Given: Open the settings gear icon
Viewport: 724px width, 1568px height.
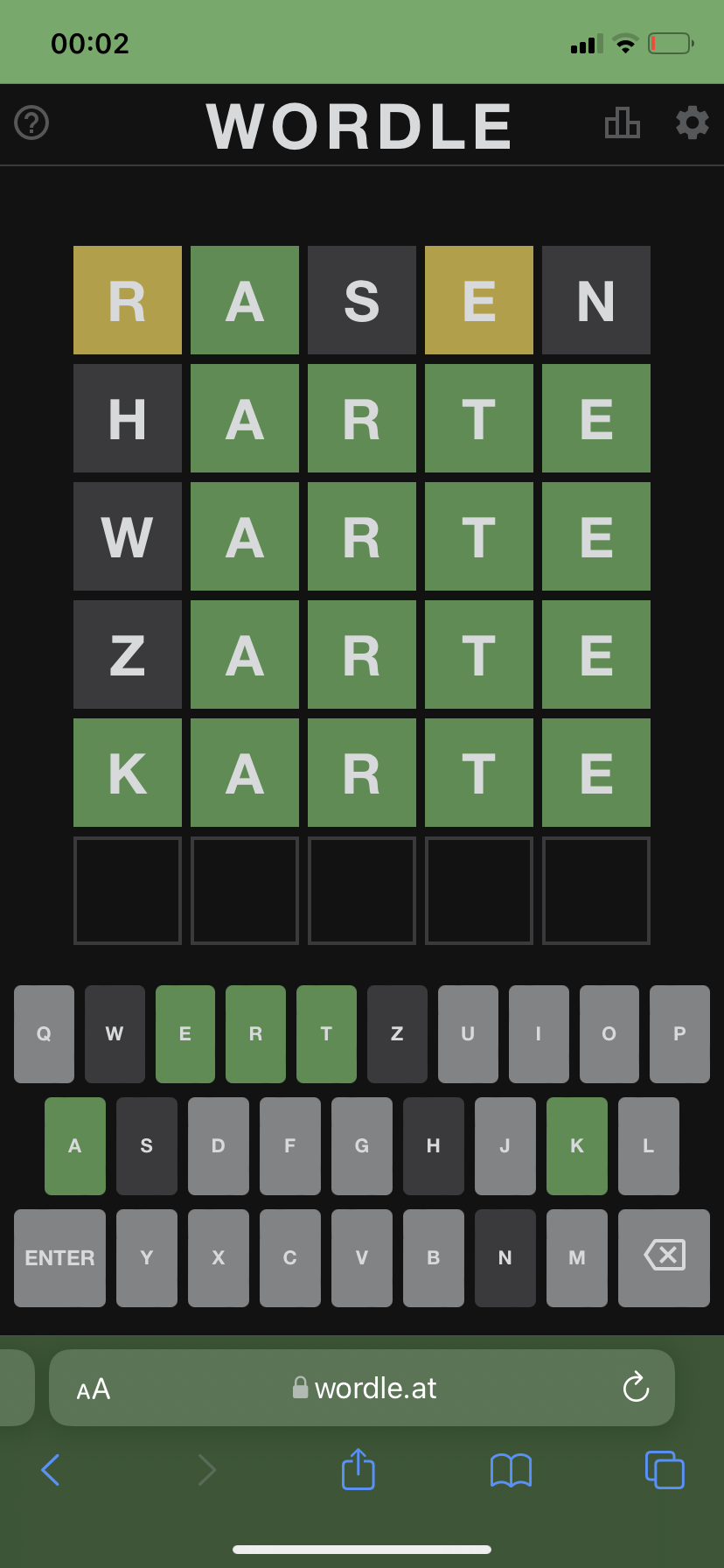Looking at the screenshot, I should point(693,122).
